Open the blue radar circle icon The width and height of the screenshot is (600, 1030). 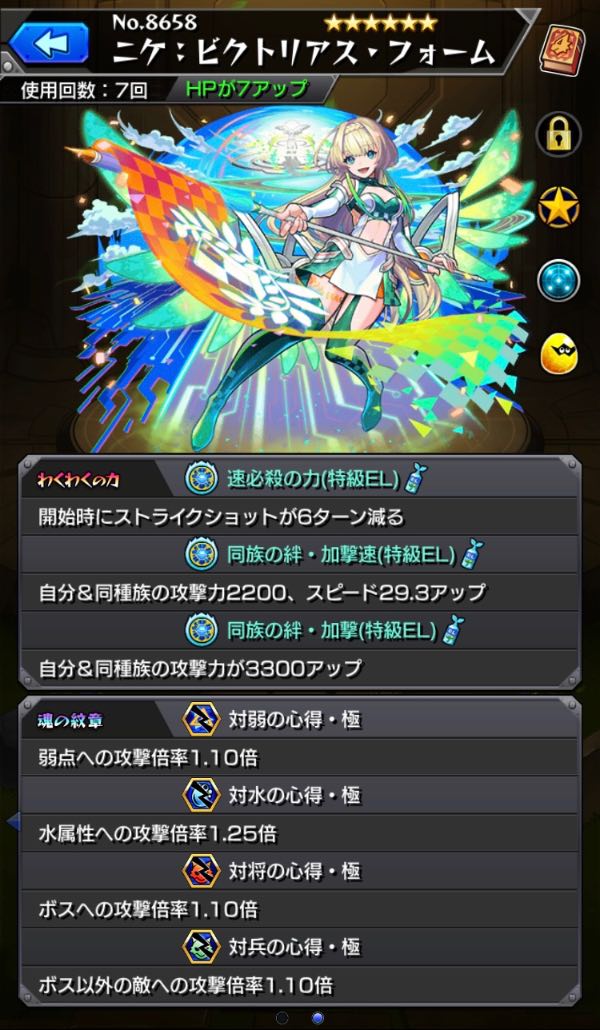[559, 281]
